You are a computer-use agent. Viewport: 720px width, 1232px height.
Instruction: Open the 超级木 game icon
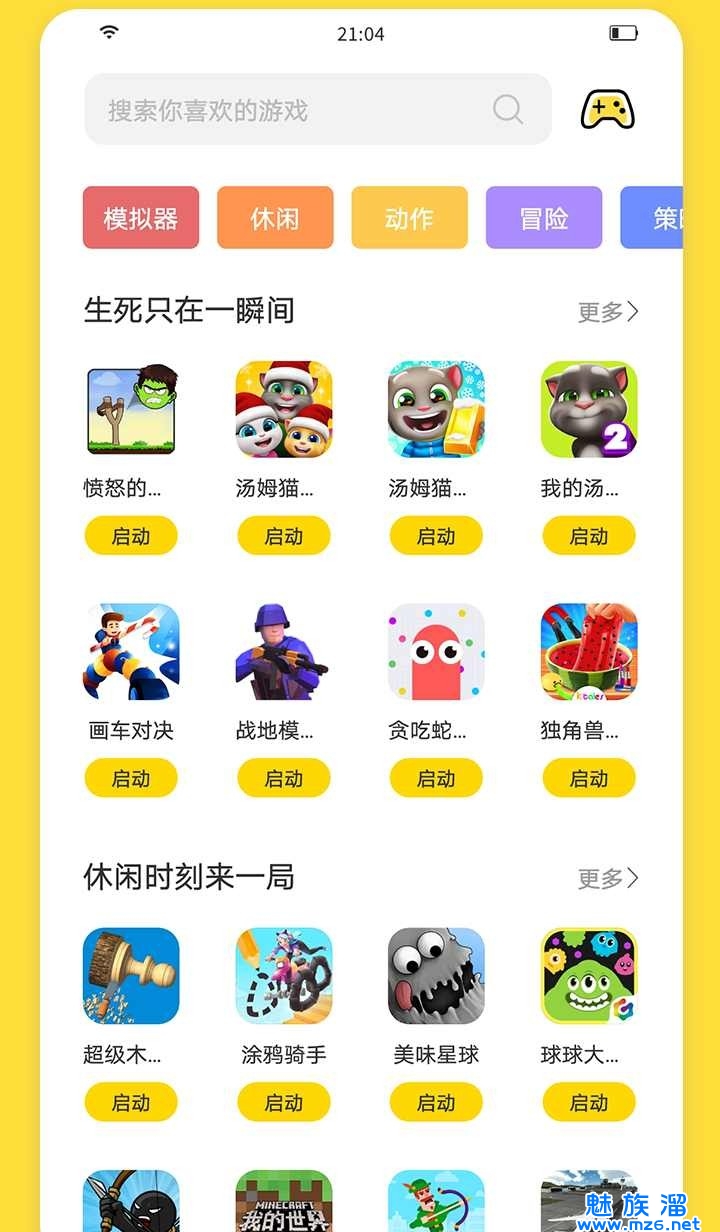(x=131, y=976)
